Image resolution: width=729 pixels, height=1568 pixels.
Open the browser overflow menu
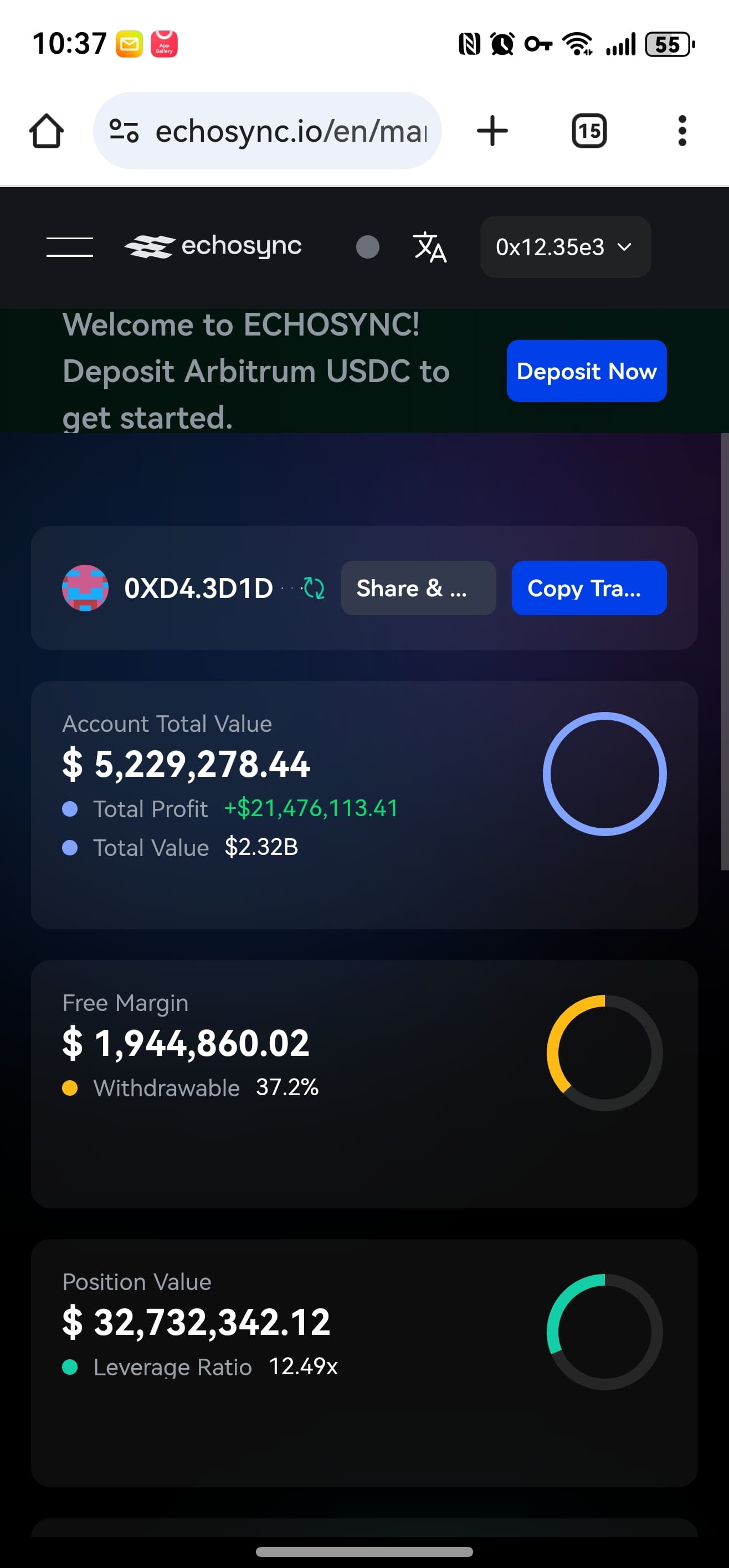coord(682,131)
